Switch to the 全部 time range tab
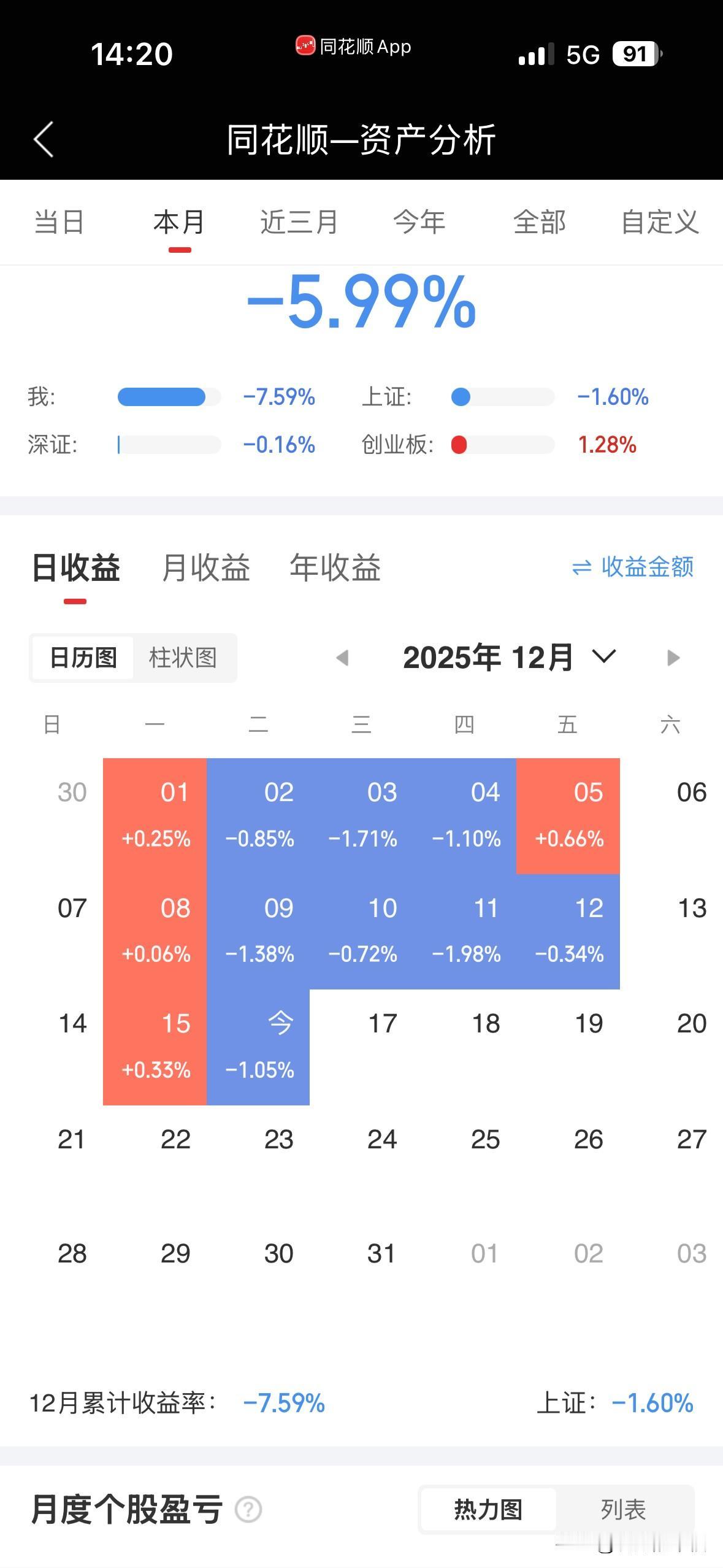The width and height of the screenshot is (723, 1568). [x=538, y=223]
